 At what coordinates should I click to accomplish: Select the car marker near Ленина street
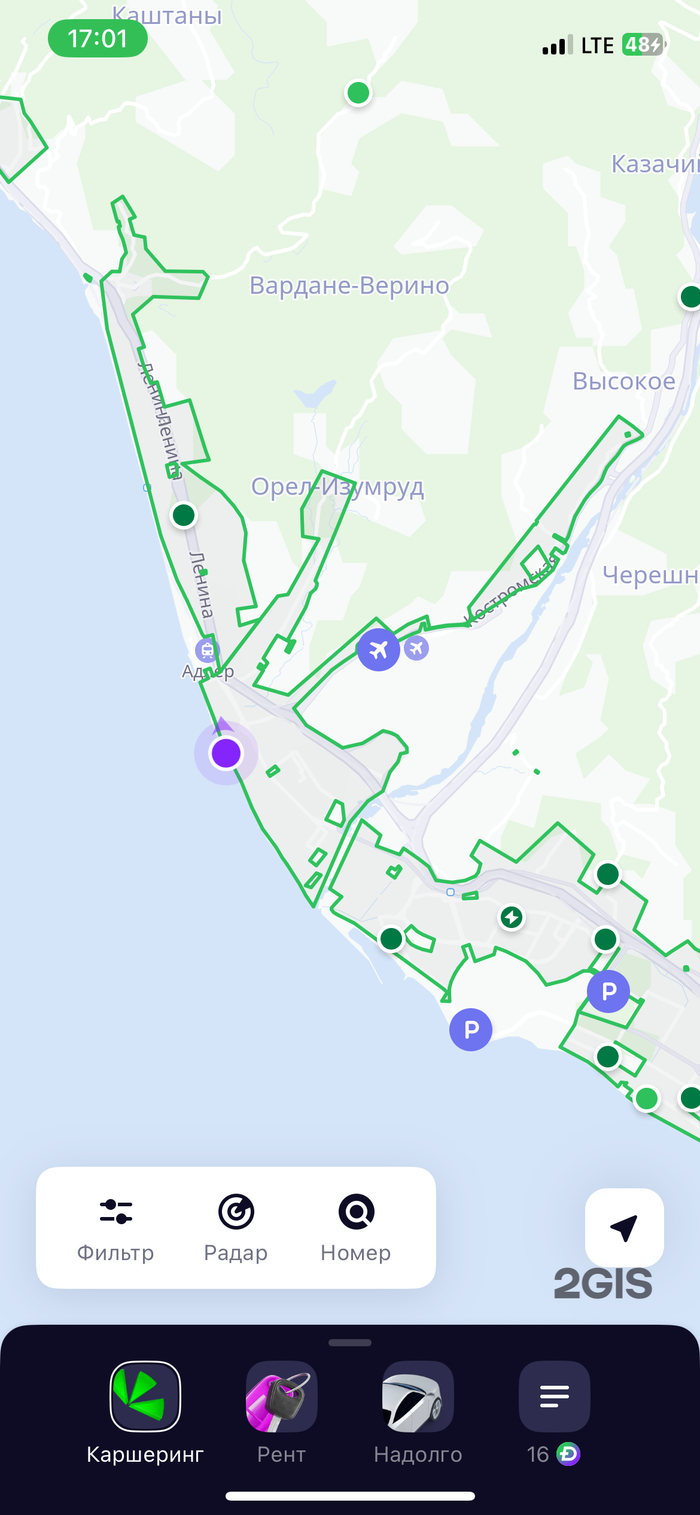point(183,516)
